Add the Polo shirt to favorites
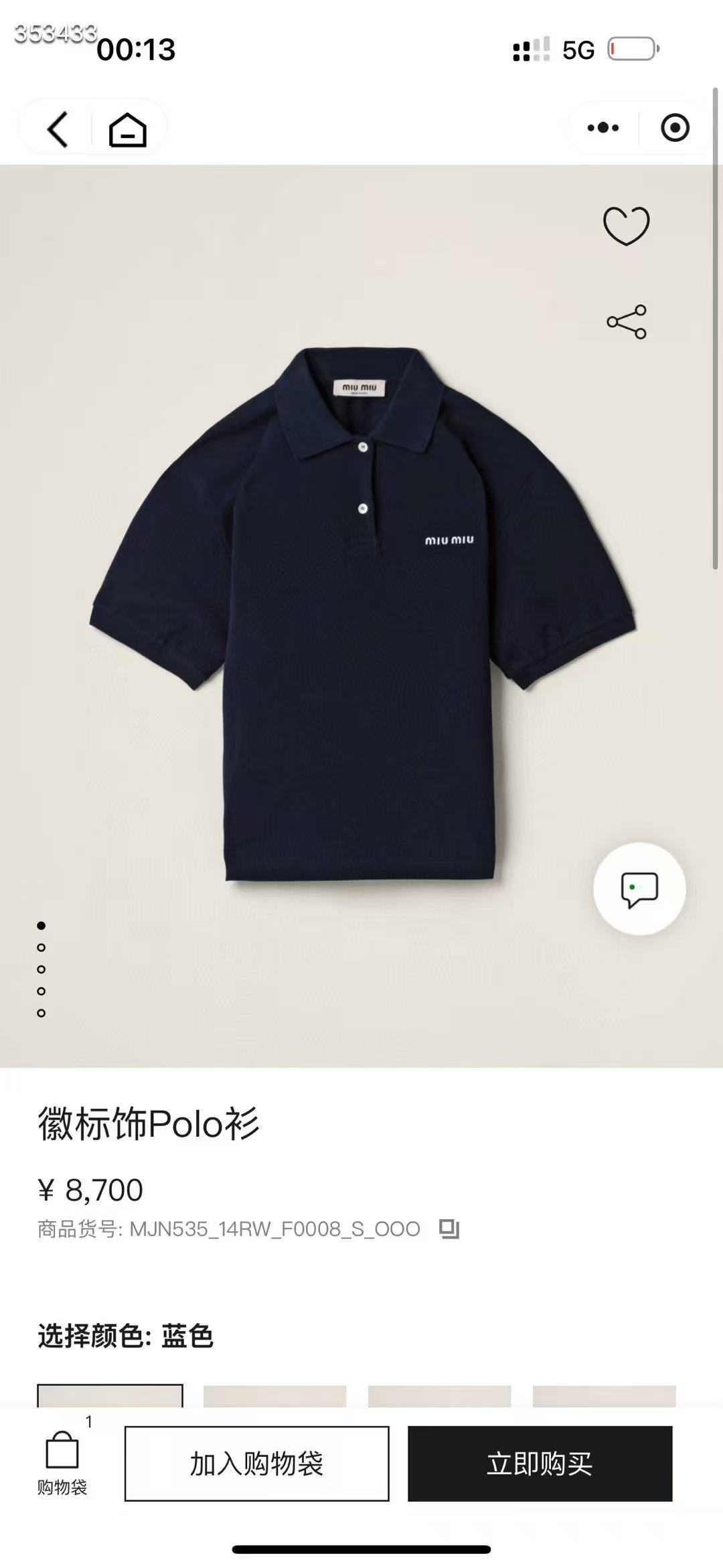Screen dimensions: 723x1568 click(626, 225)
